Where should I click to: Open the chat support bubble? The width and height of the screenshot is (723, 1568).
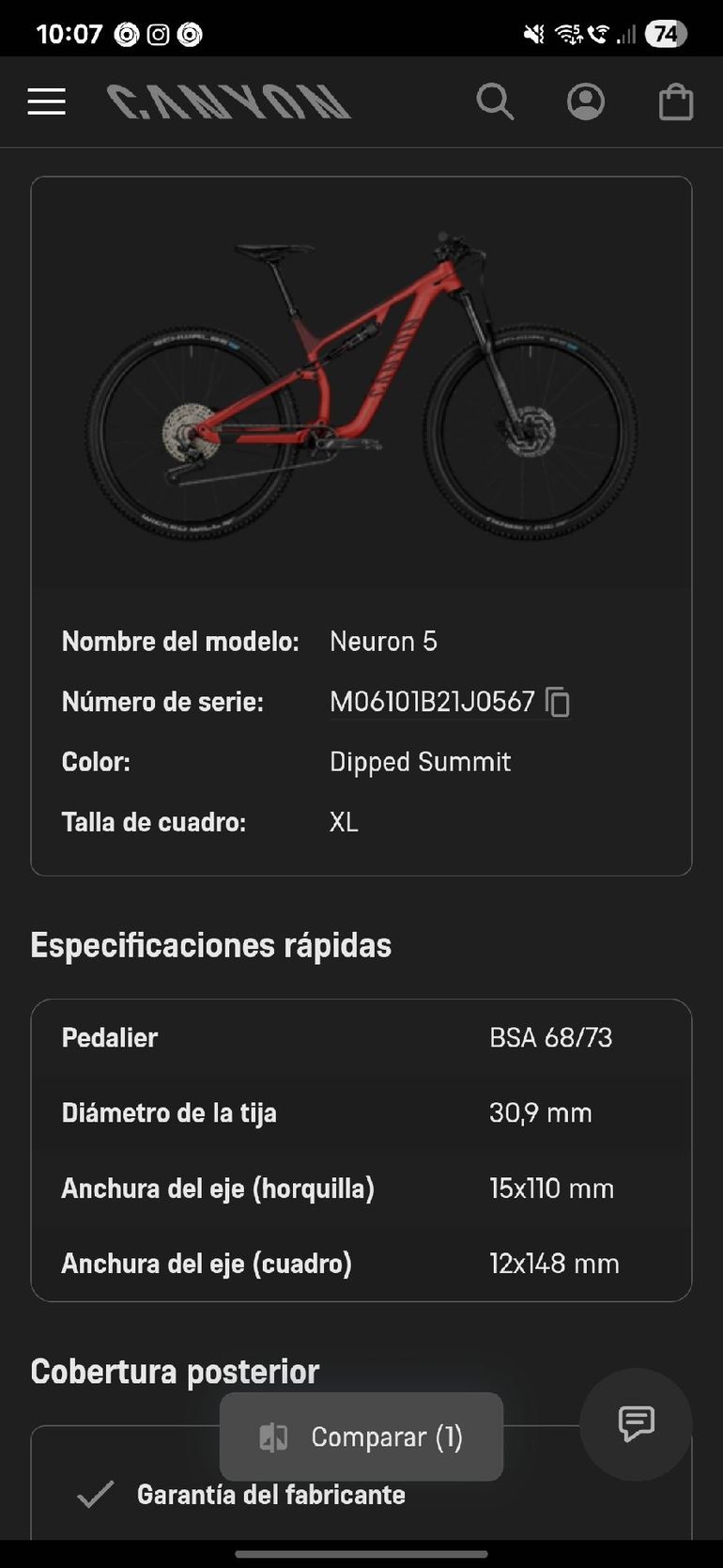(636, 1424)
